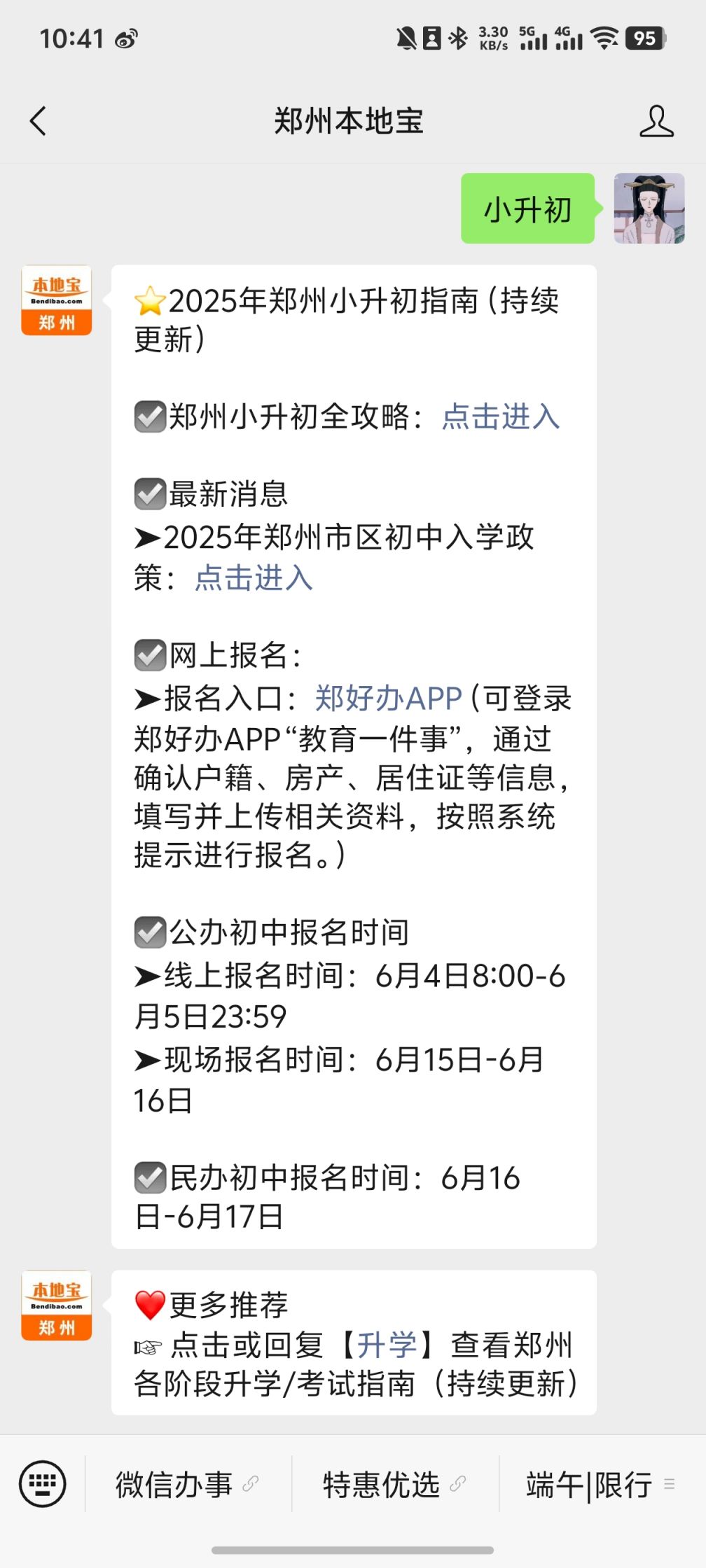Expand the 端午|限行 menu

point(600,1484)
